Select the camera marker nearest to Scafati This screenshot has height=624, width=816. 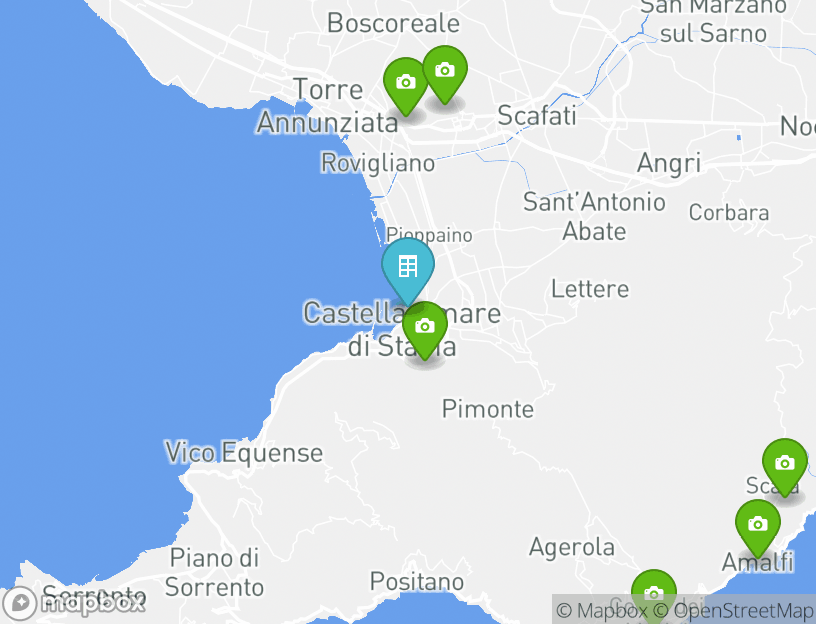(445, 71)
